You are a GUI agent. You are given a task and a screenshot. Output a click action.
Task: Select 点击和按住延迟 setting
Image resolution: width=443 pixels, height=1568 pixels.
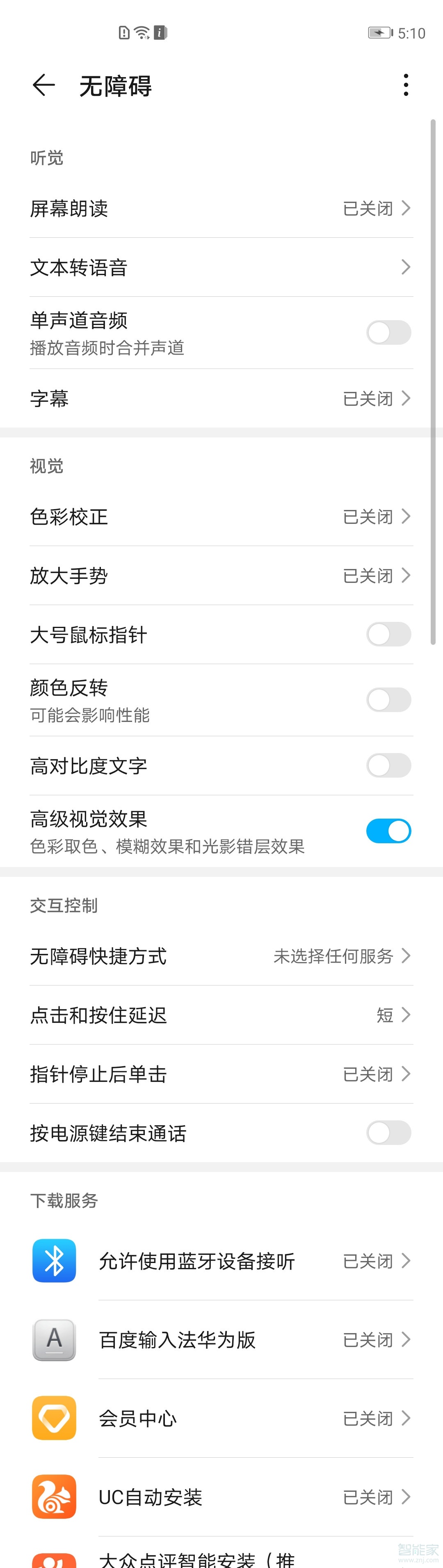point(221,1015)
